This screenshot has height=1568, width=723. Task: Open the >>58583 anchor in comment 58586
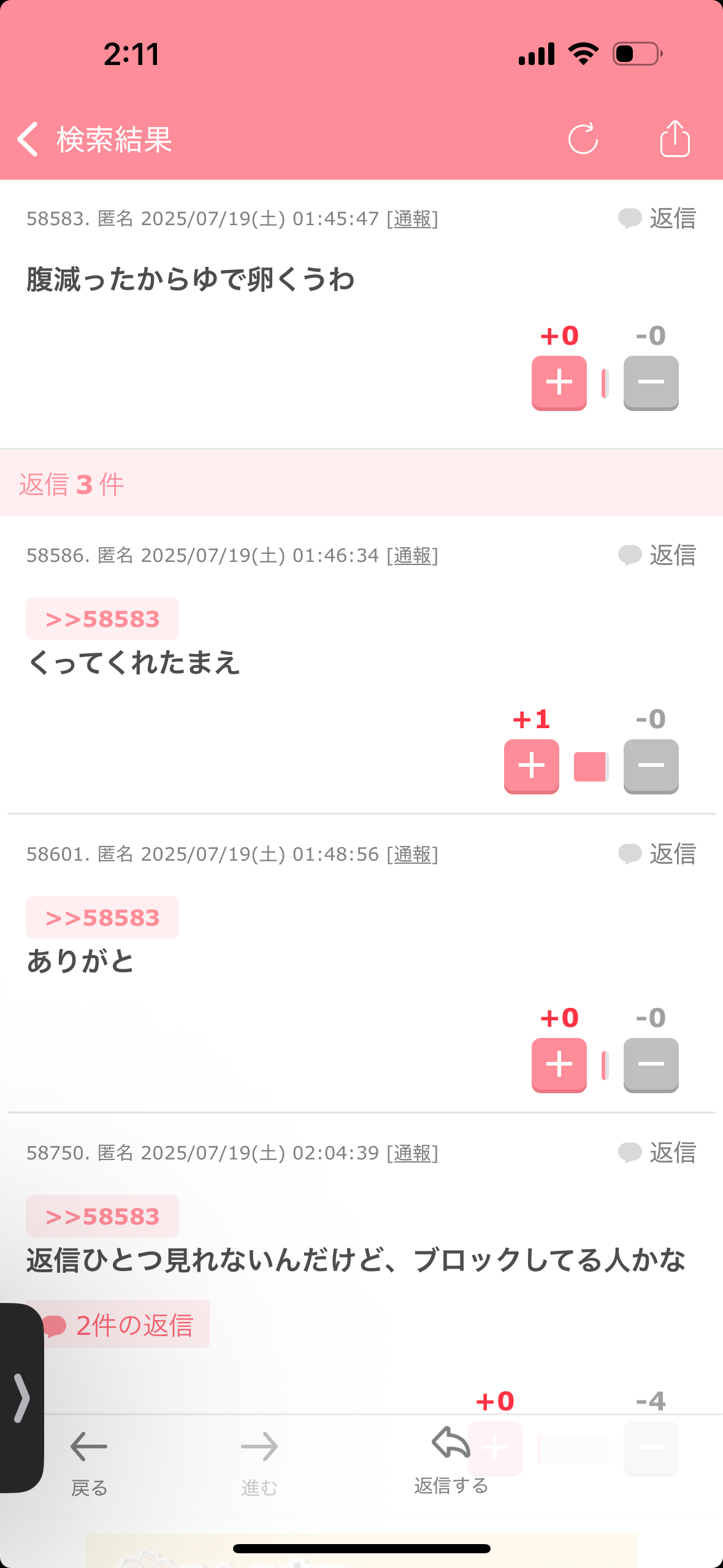pyautogui.click(x=102, y=619)
